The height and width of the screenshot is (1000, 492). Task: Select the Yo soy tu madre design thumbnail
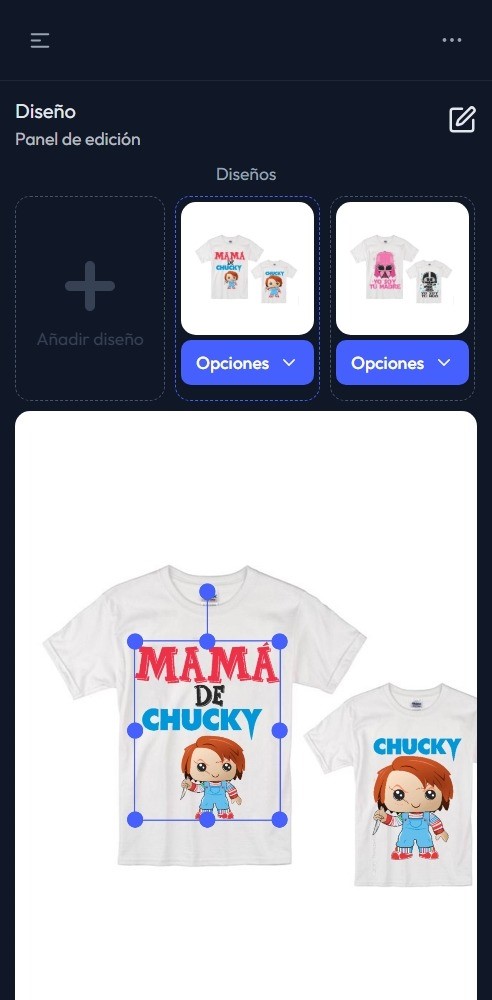tap(402, 268)
